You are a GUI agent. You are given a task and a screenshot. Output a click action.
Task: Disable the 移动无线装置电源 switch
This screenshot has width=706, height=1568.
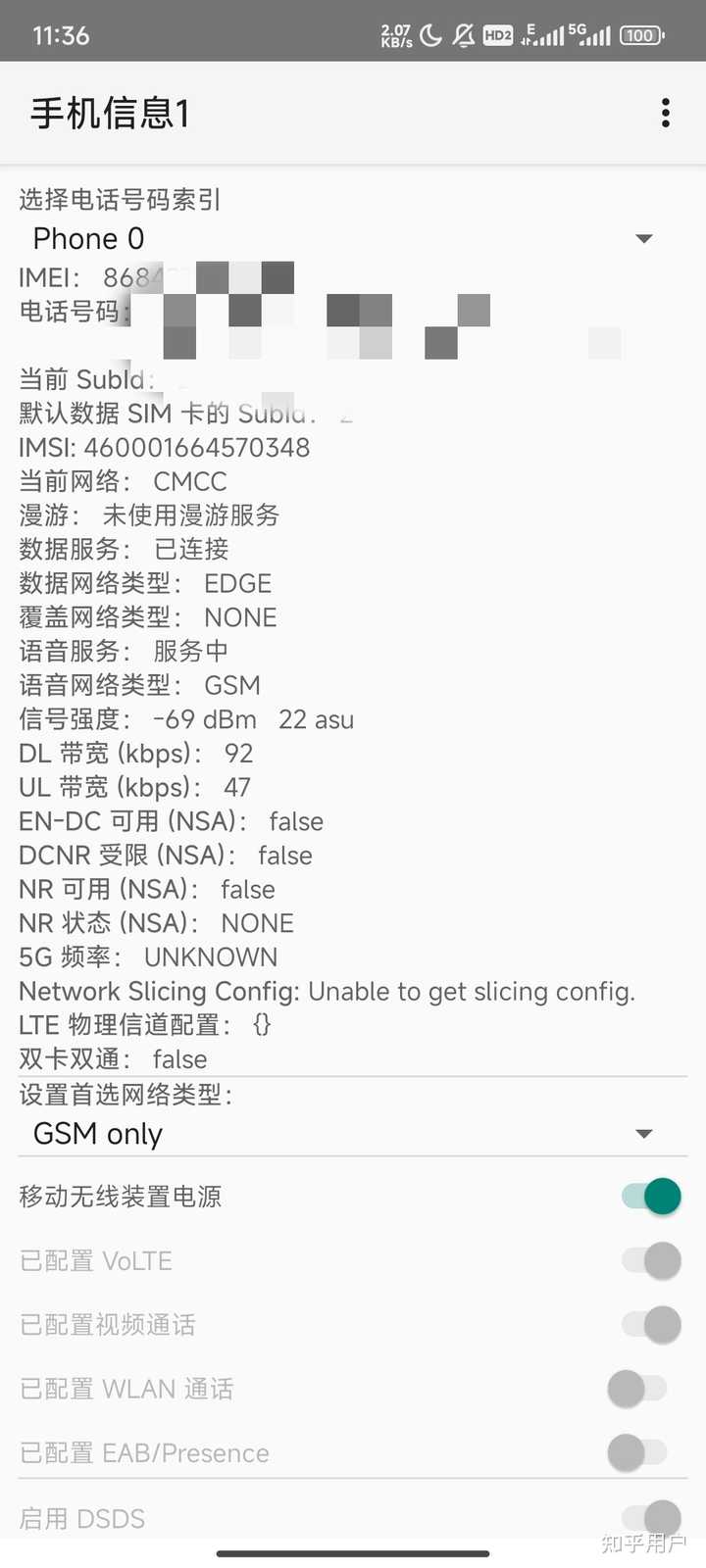pos(648,1197)
